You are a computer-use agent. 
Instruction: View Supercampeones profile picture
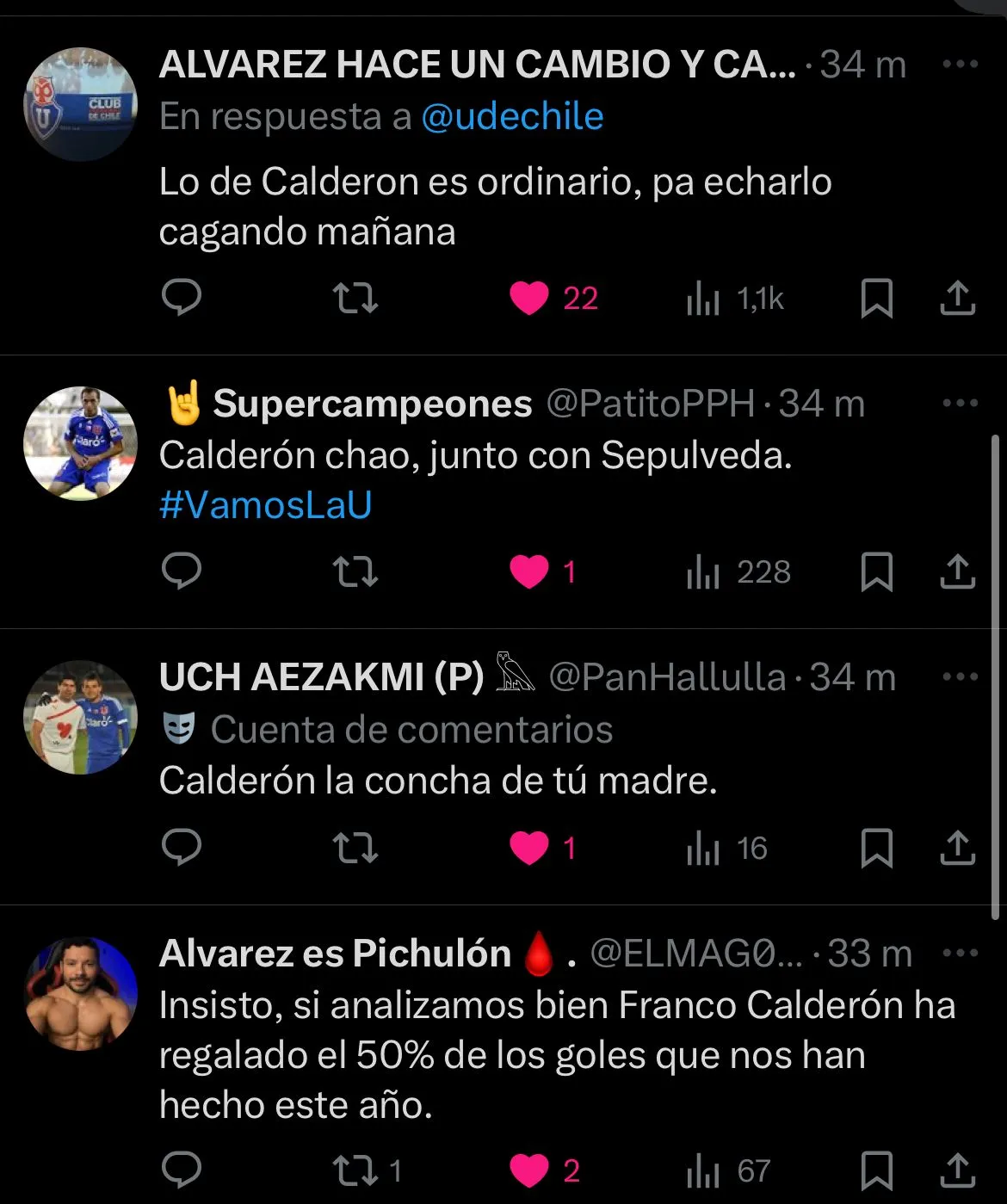coord(80,443)
